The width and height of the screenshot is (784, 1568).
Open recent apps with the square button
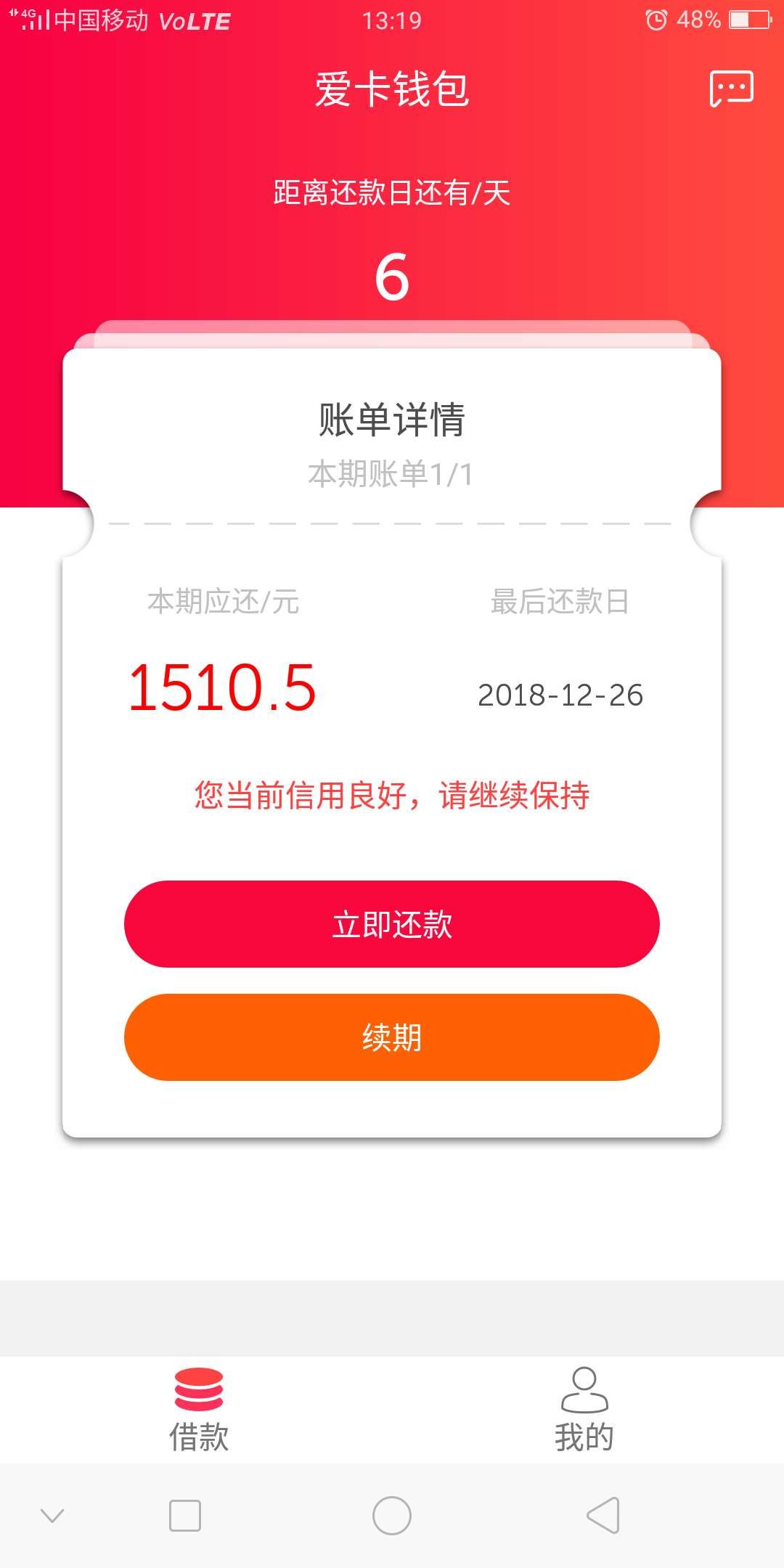185,1516
